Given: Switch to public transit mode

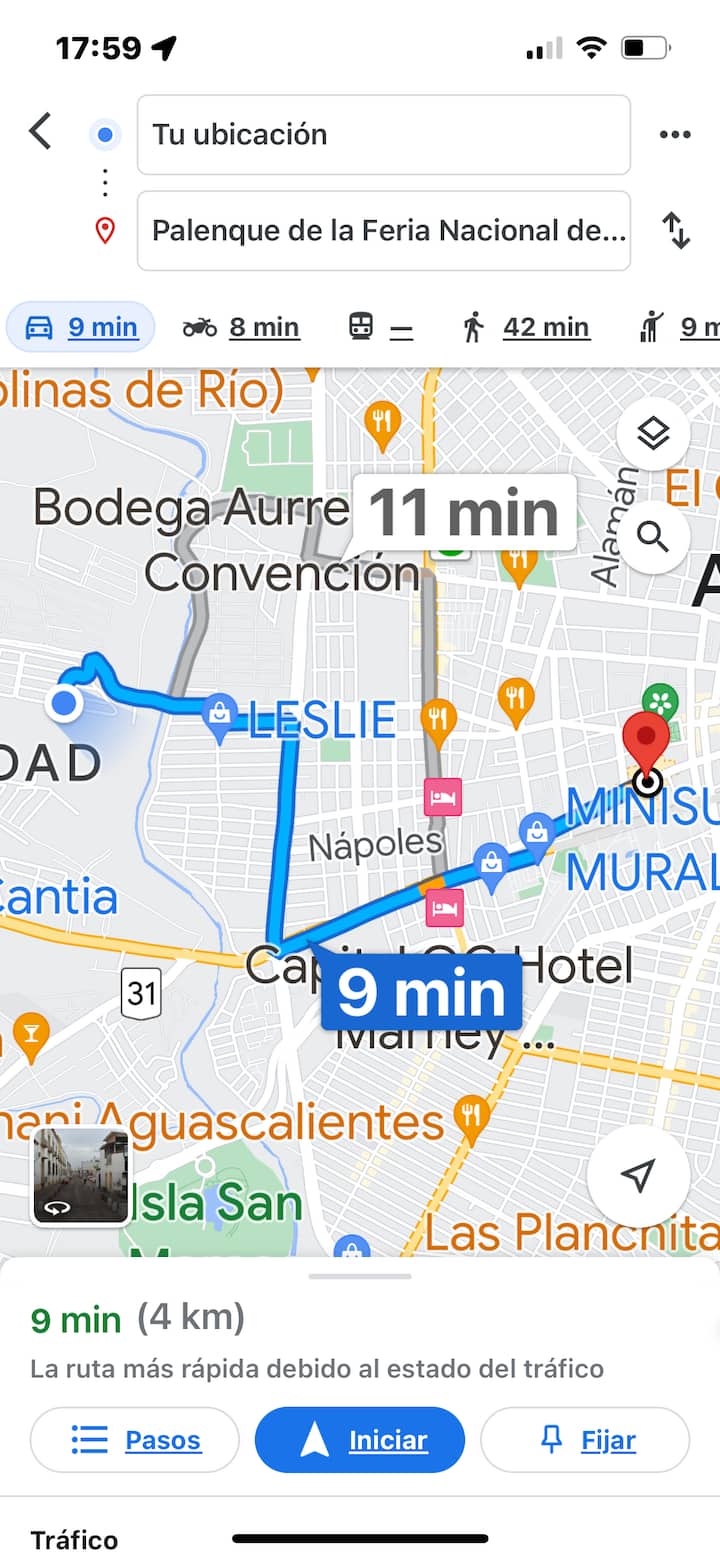Looking at the screenshot, I should pos(380,327).
